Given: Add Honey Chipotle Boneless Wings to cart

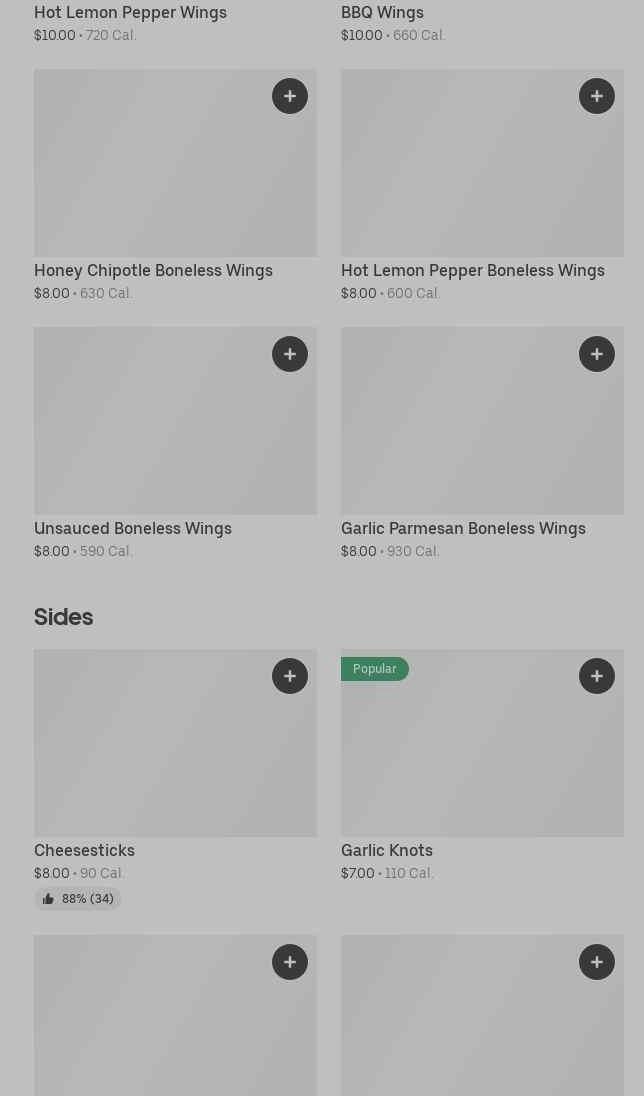Looking at the screenshot, I should (x=290, y=96).
